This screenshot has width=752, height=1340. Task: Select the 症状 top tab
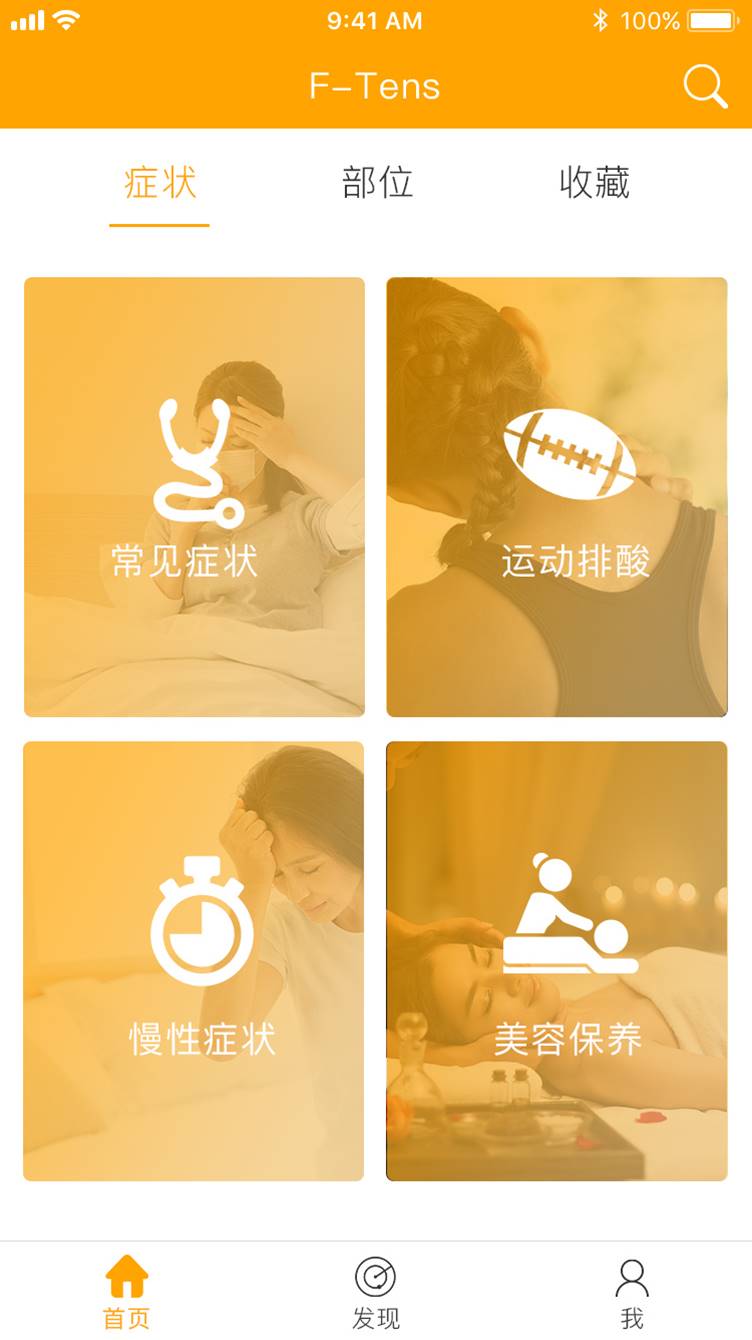click(x=160, y=184)
